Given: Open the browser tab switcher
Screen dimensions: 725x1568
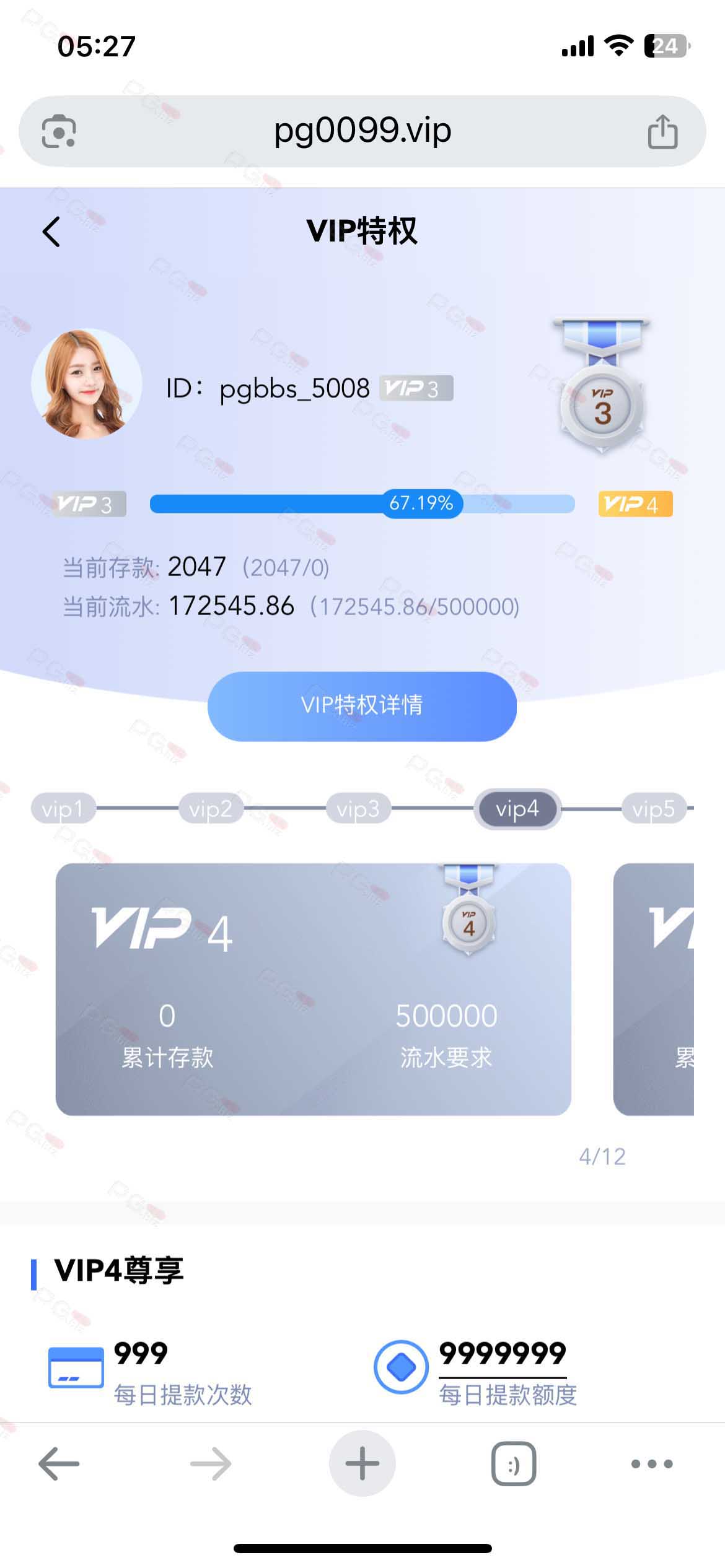Looking at the screenshot, I should pyautogui.click(x=514, y=1464).
